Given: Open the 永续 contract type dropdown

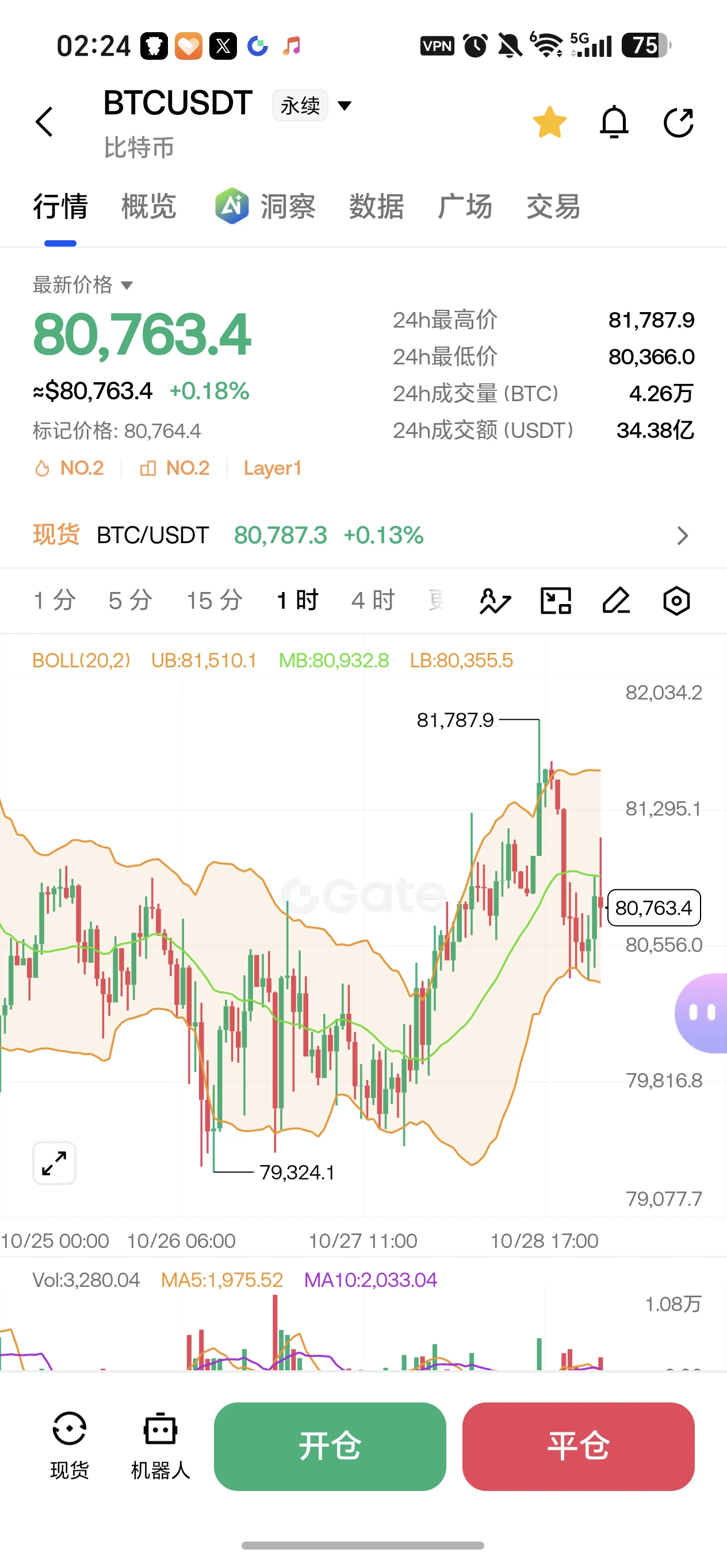Looking at the screenshot, I should [x=312, y=105].
